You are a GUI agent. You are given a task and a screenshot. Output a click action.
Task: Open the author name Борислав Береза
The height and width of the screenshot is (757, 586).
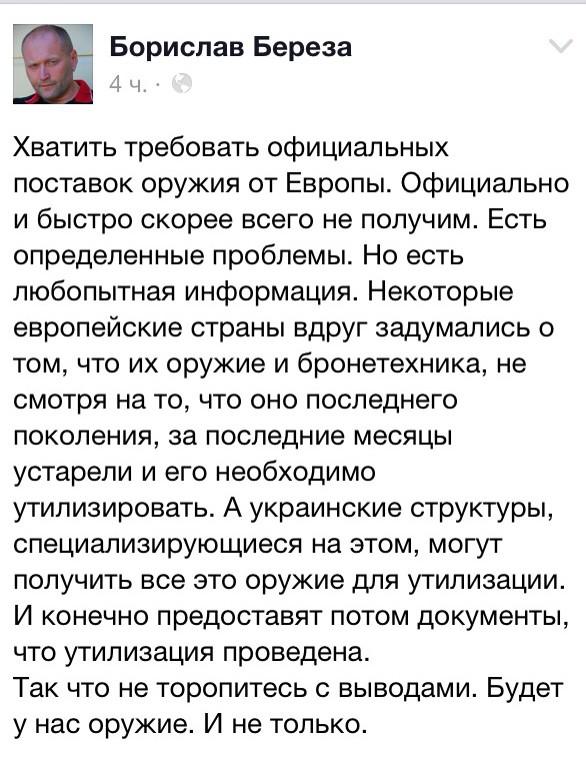231,47
